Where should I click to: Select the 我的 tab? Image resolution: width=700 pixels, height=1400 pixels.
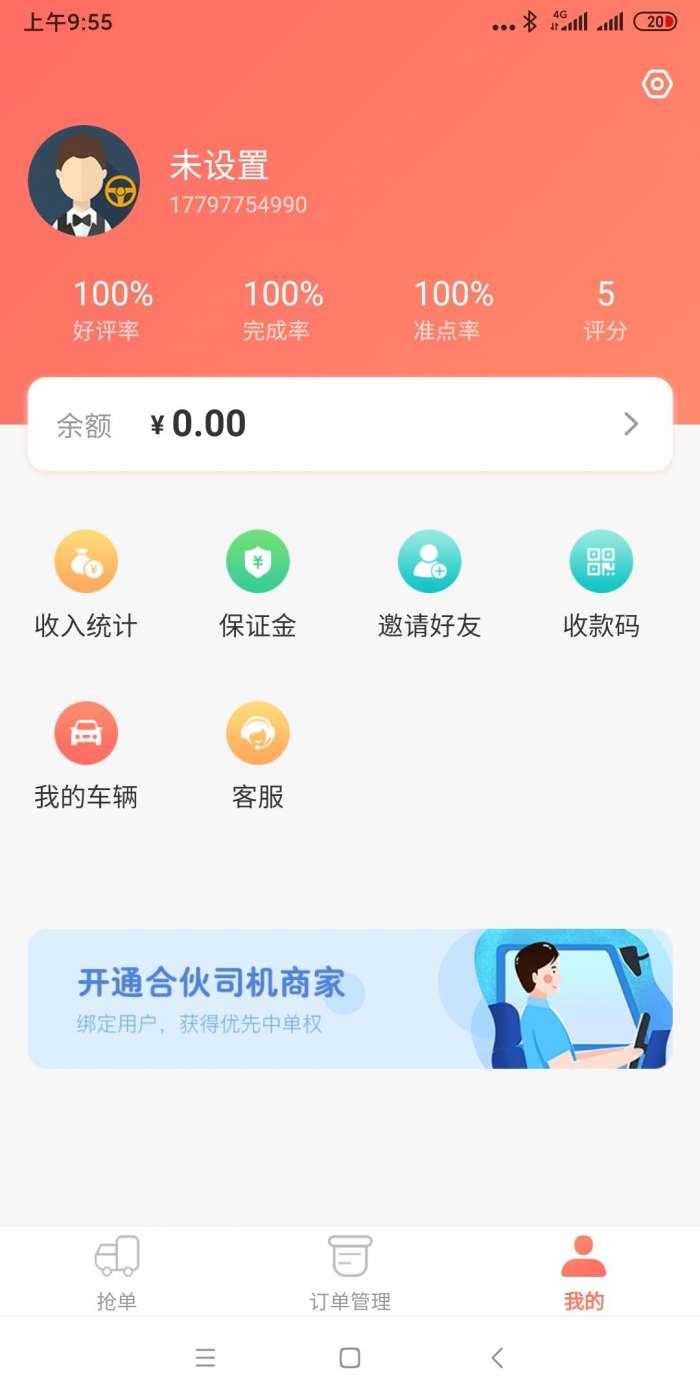point(583,1272)
